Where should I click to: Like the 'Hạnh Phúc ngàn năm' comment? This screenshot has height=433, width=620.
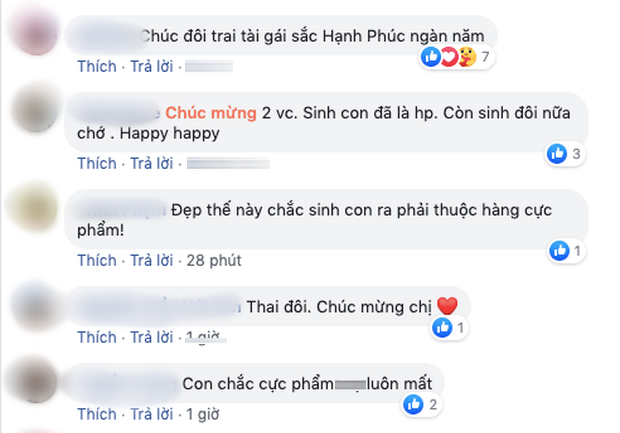pyautogui.click(x=96, y=67)
